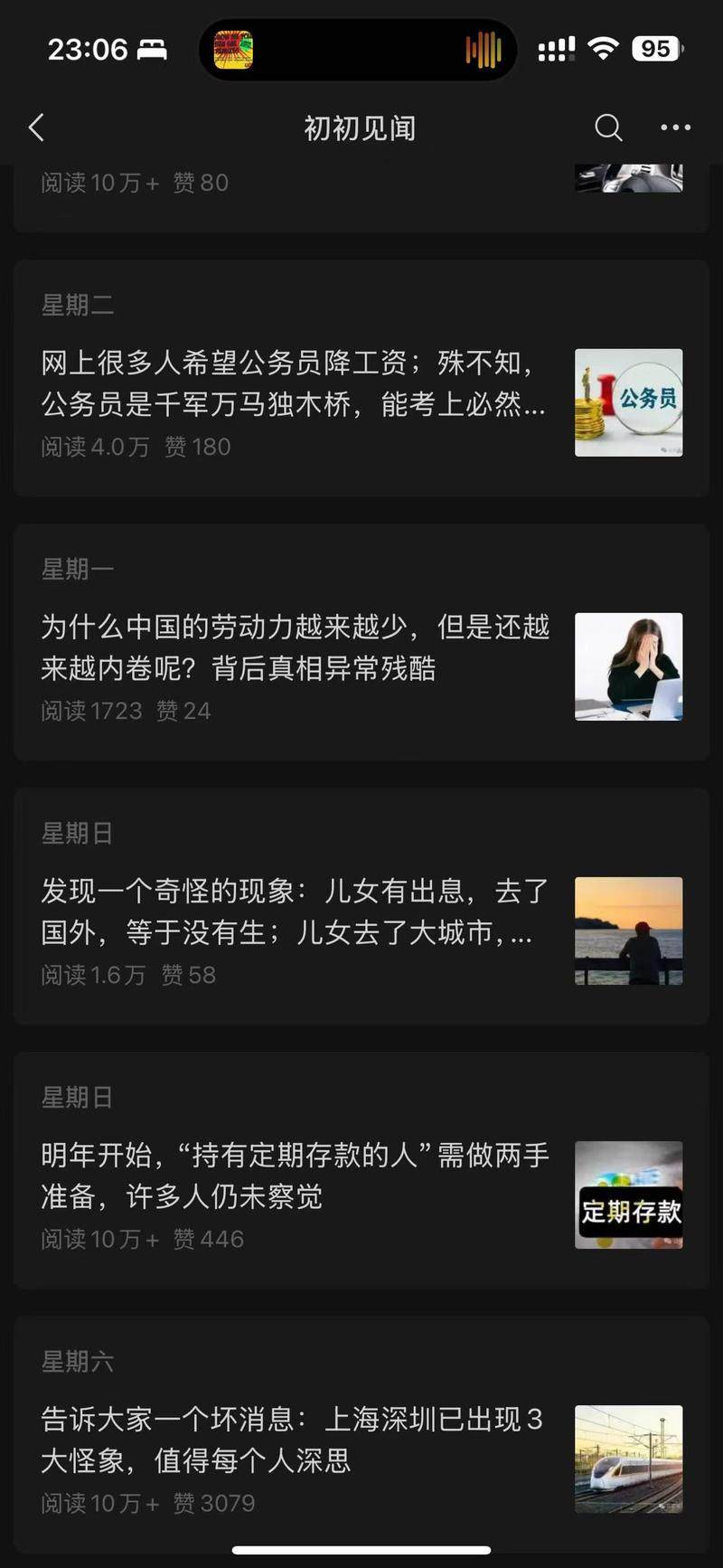The width and height of the screenshot is (723, 1568).
Task: Open the three-dot overflow menu
Action: (x=675, y=128)
